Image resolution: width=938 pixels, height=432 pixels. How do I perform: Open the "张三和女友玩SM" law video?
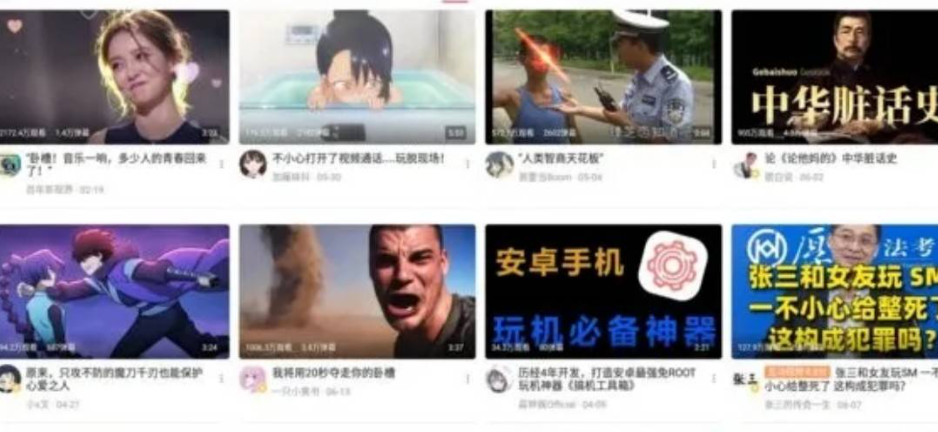click(x=834, y=291)
